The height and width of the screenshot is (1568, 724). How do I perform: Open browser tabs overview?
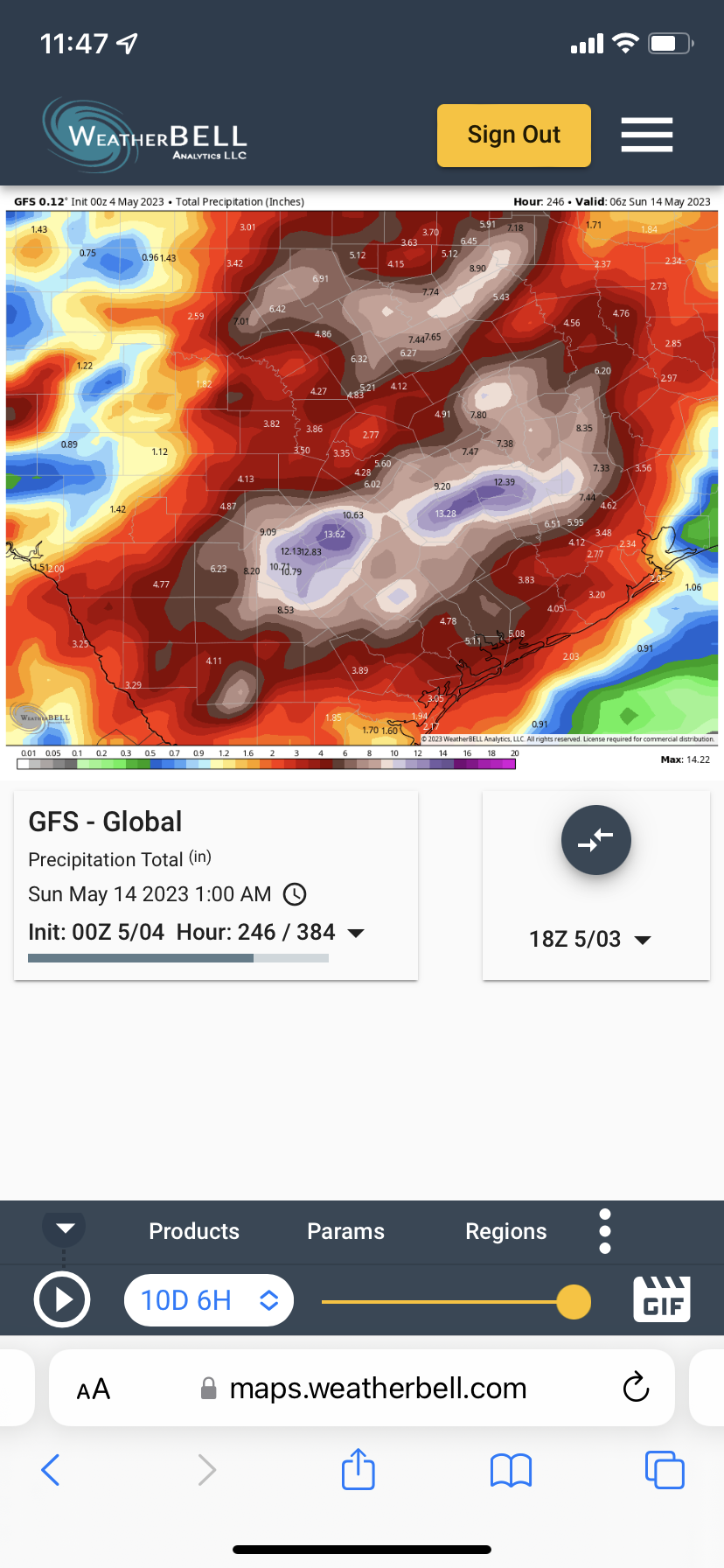664,1469
